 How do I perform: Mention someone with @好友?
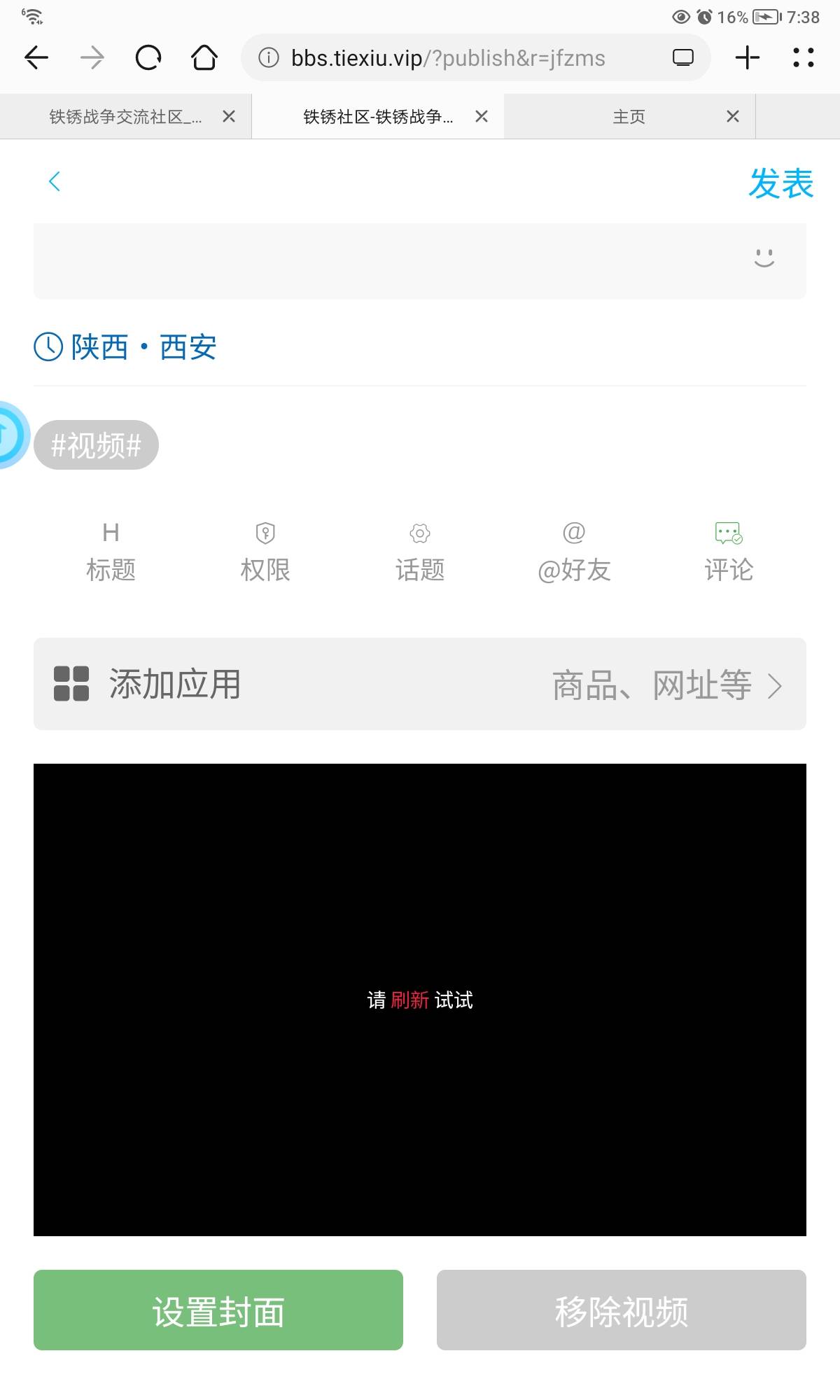pyautogui.click(x=574, y=552)
